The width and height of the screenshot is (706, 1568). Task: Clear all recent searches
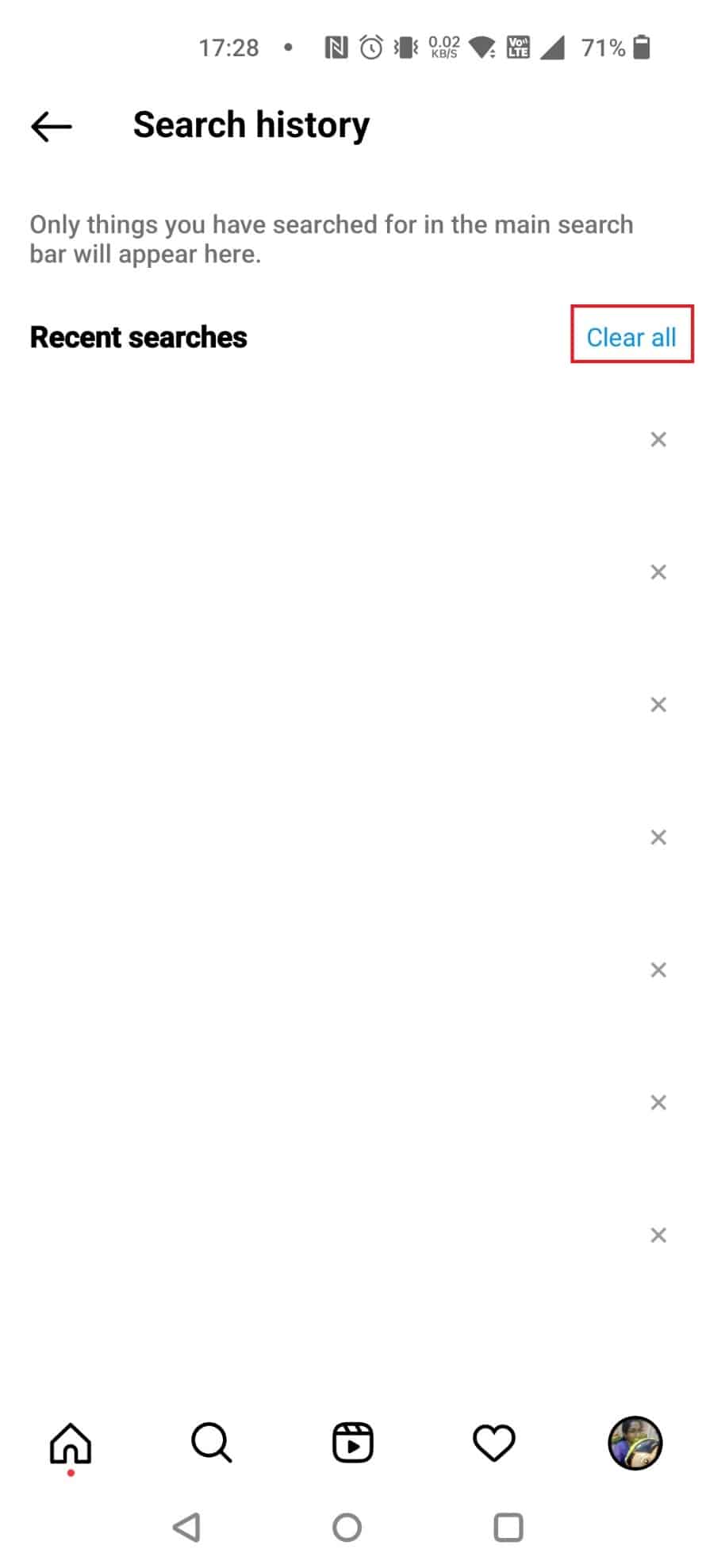[x=631, y=337]
